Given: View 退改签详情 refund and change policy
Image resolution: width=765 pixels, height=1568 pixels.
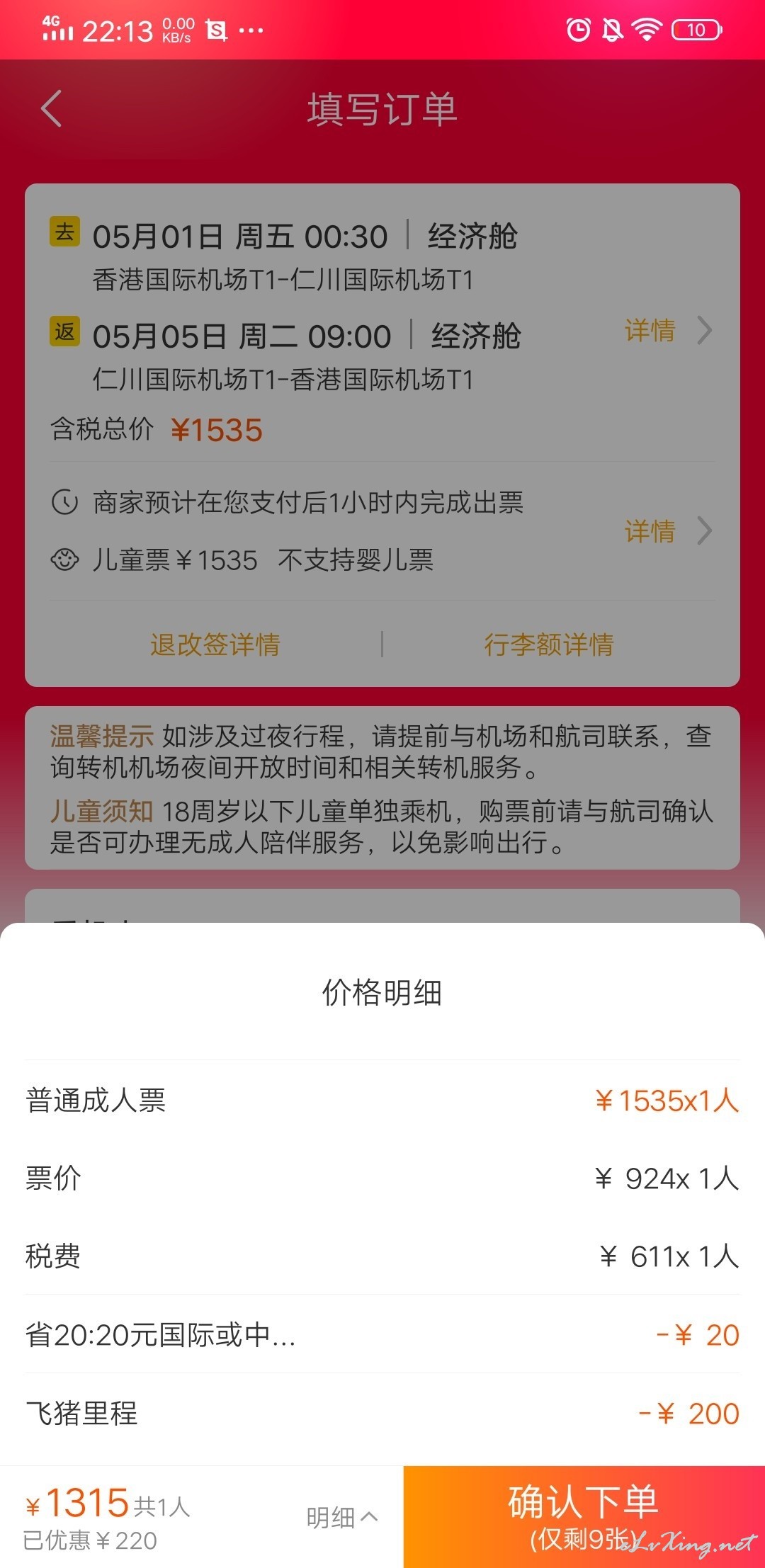Looking at the screenshot, I should pos(215,644).
